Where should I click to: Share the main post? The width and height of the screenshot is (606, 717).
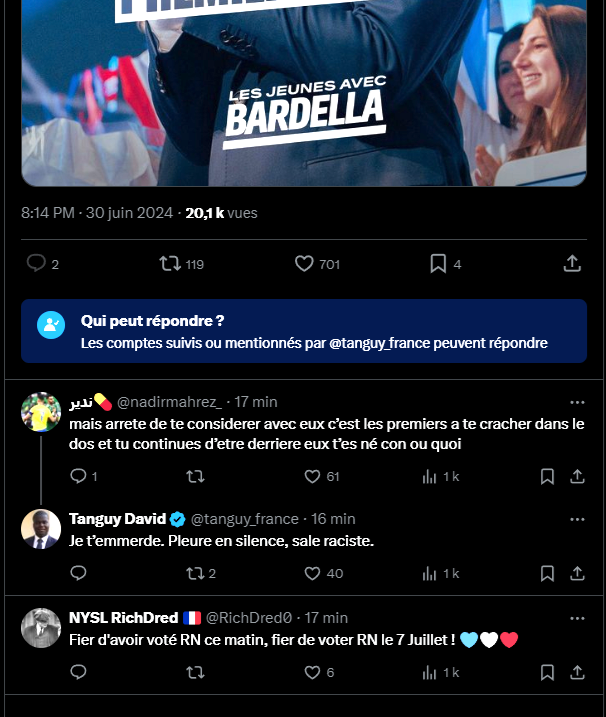tap(572, 263)
